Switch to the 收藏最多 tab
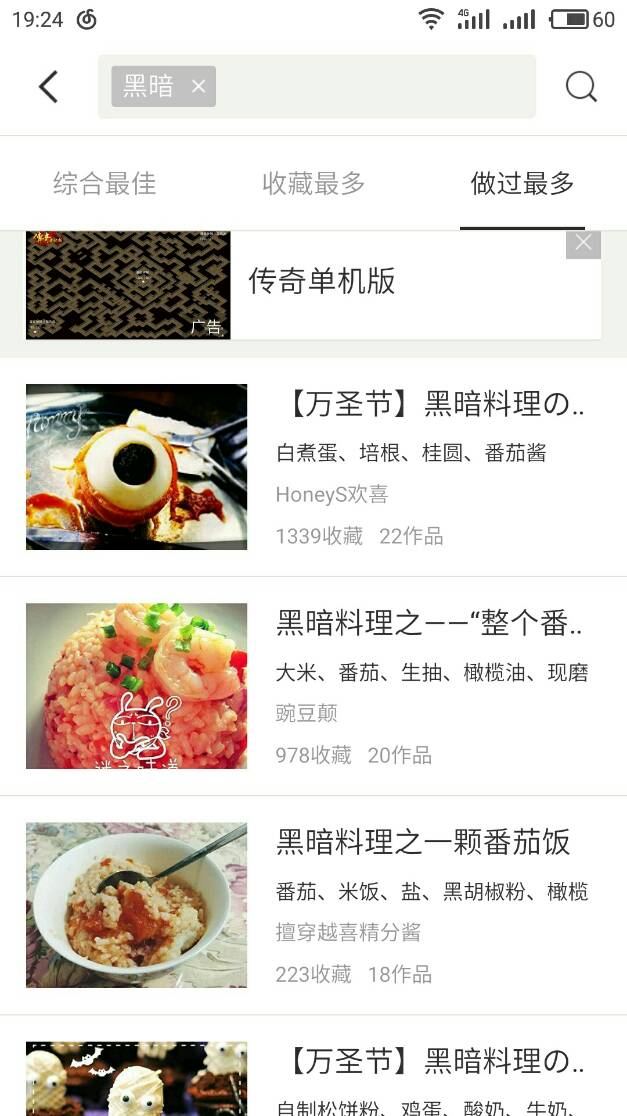627x1116 pixels. (x=313, y=183)
